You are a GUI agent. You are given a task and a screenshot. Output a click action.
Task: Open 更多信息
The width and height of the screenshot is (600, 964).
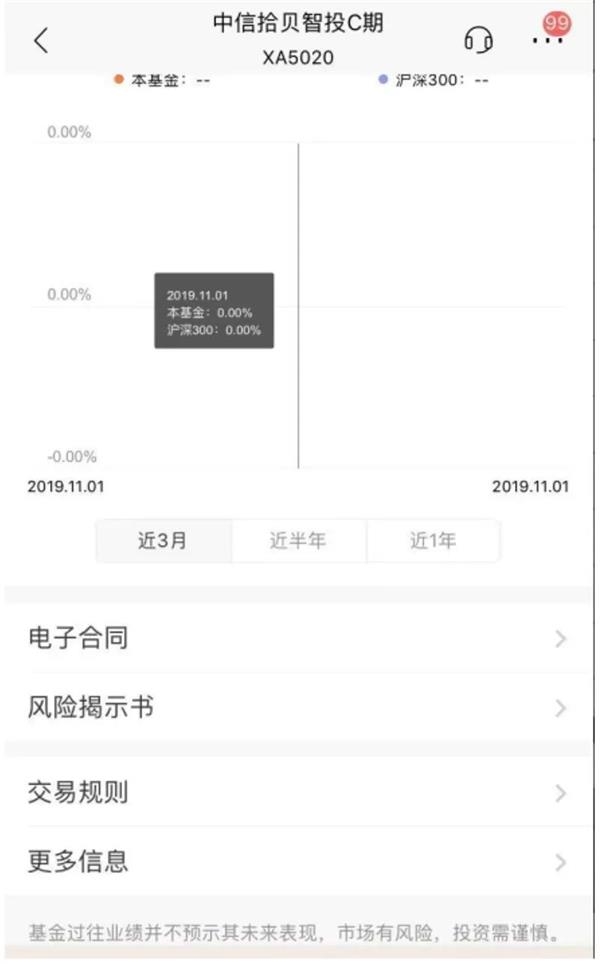(x=300, y=861)
